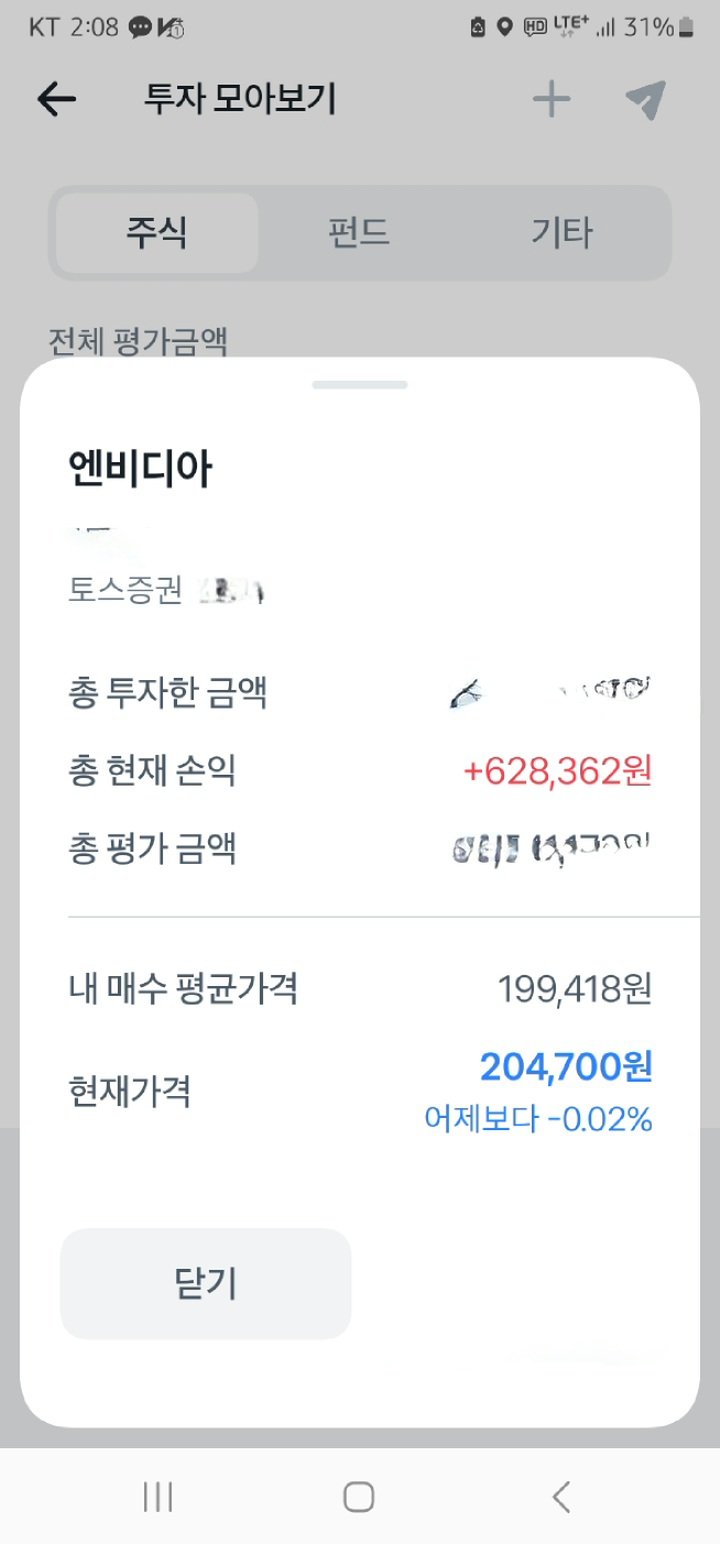Open the paper plane share icon
The width and height of the screenshot is (720, 1544).
[x=645, y=99]
